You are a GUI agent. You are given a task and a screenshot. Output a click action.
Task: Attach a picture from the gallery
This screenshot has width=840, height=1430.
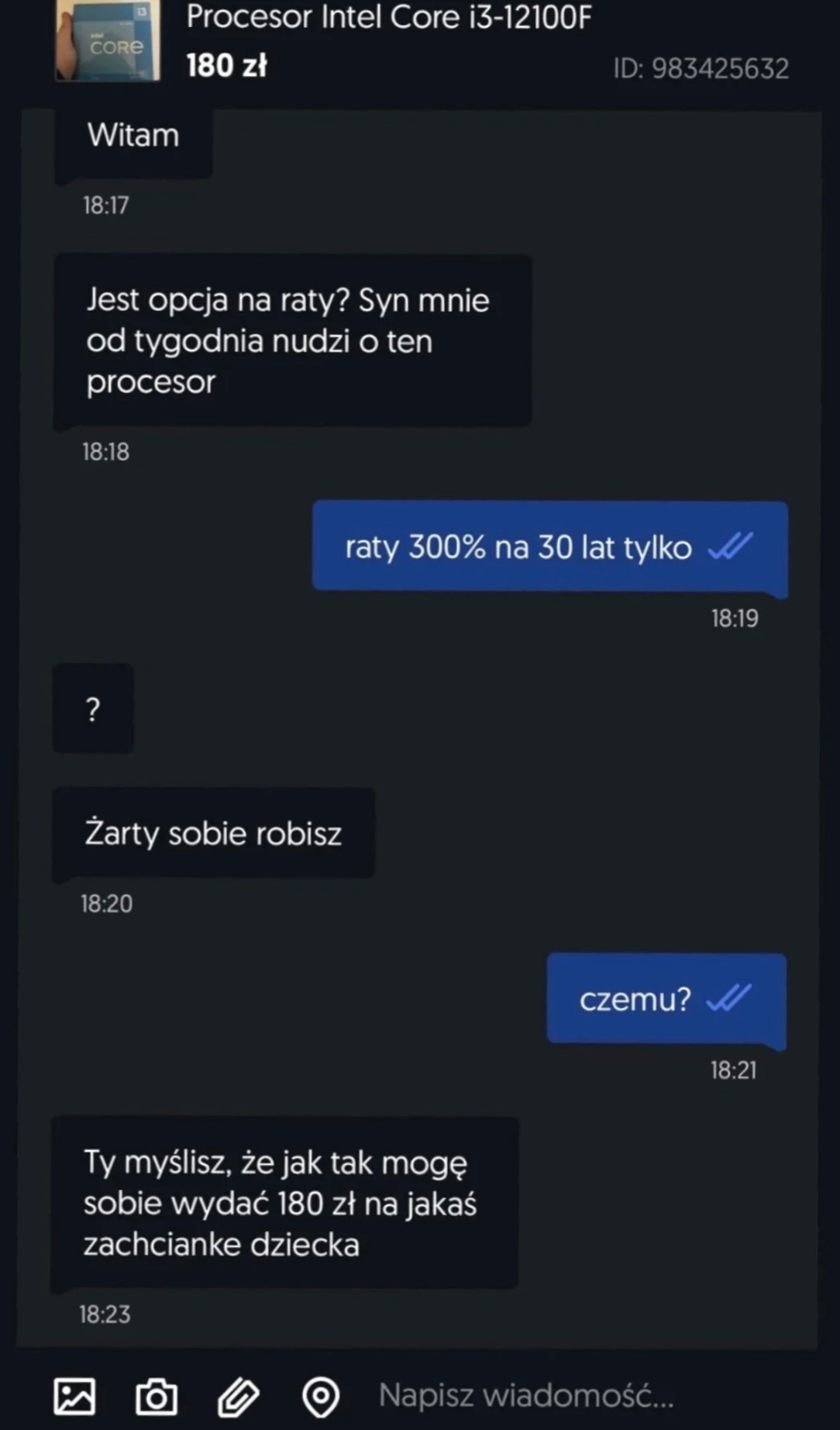pos(74,1397)
